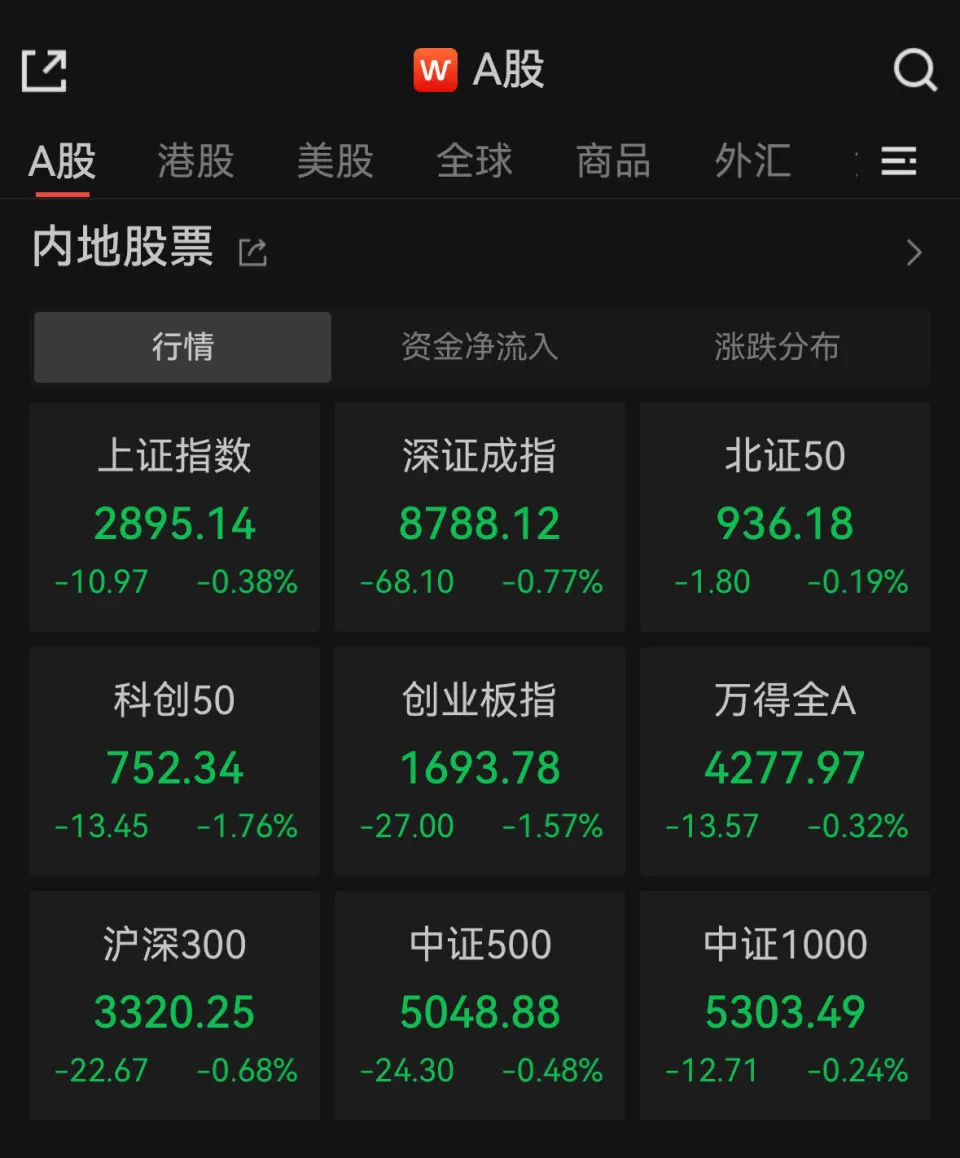Screen dimensions: 960x1158
Task: Open the 科创50 index card
Action: pyautogui.click(x=175, y=761)
